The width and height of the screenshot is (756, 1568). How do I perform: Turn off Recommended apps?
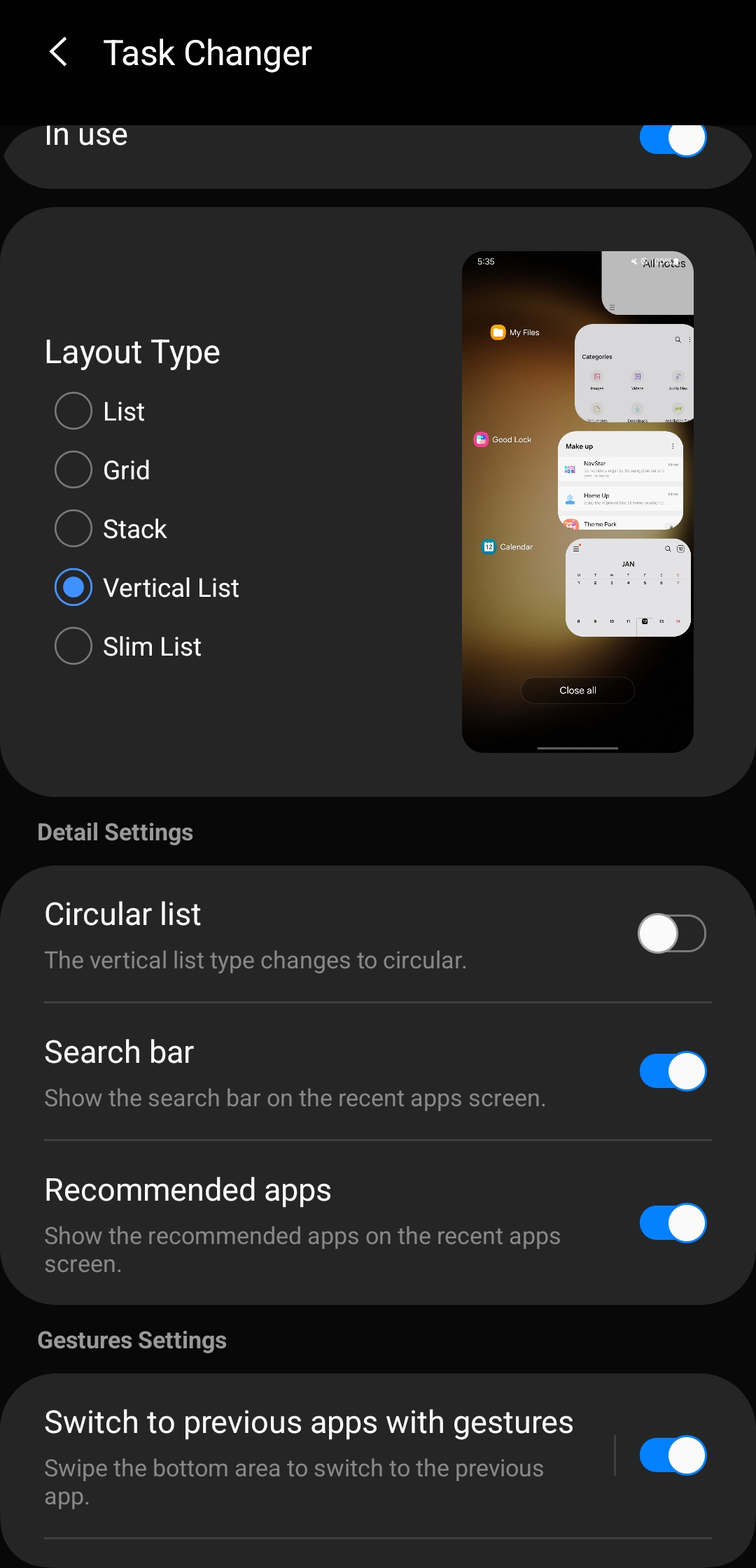click(672, 1223)
